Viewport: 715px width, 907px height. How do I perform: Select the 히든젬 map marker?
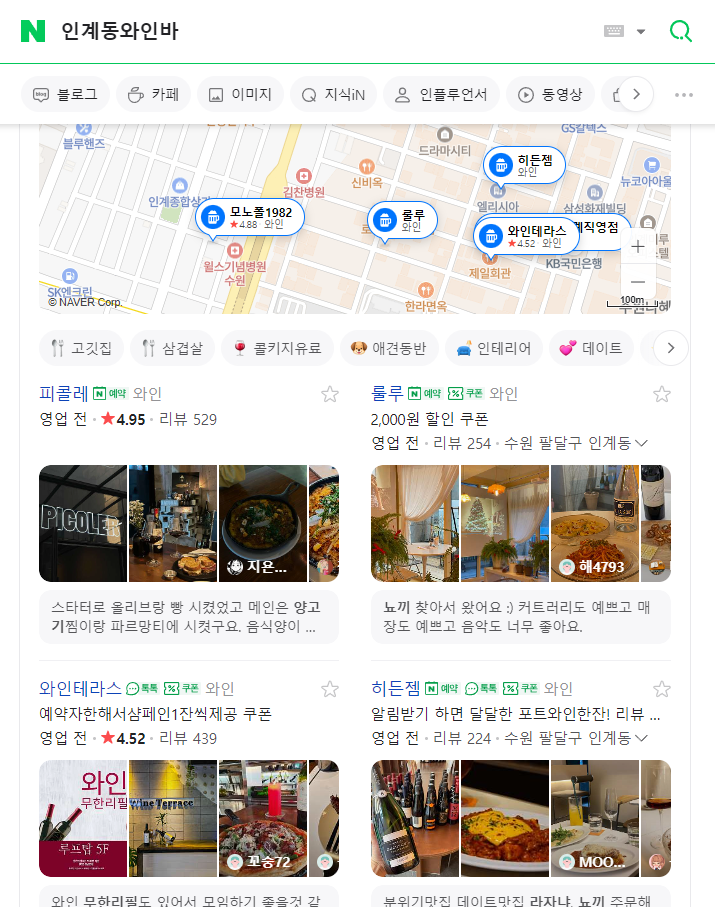pos(525,165)
